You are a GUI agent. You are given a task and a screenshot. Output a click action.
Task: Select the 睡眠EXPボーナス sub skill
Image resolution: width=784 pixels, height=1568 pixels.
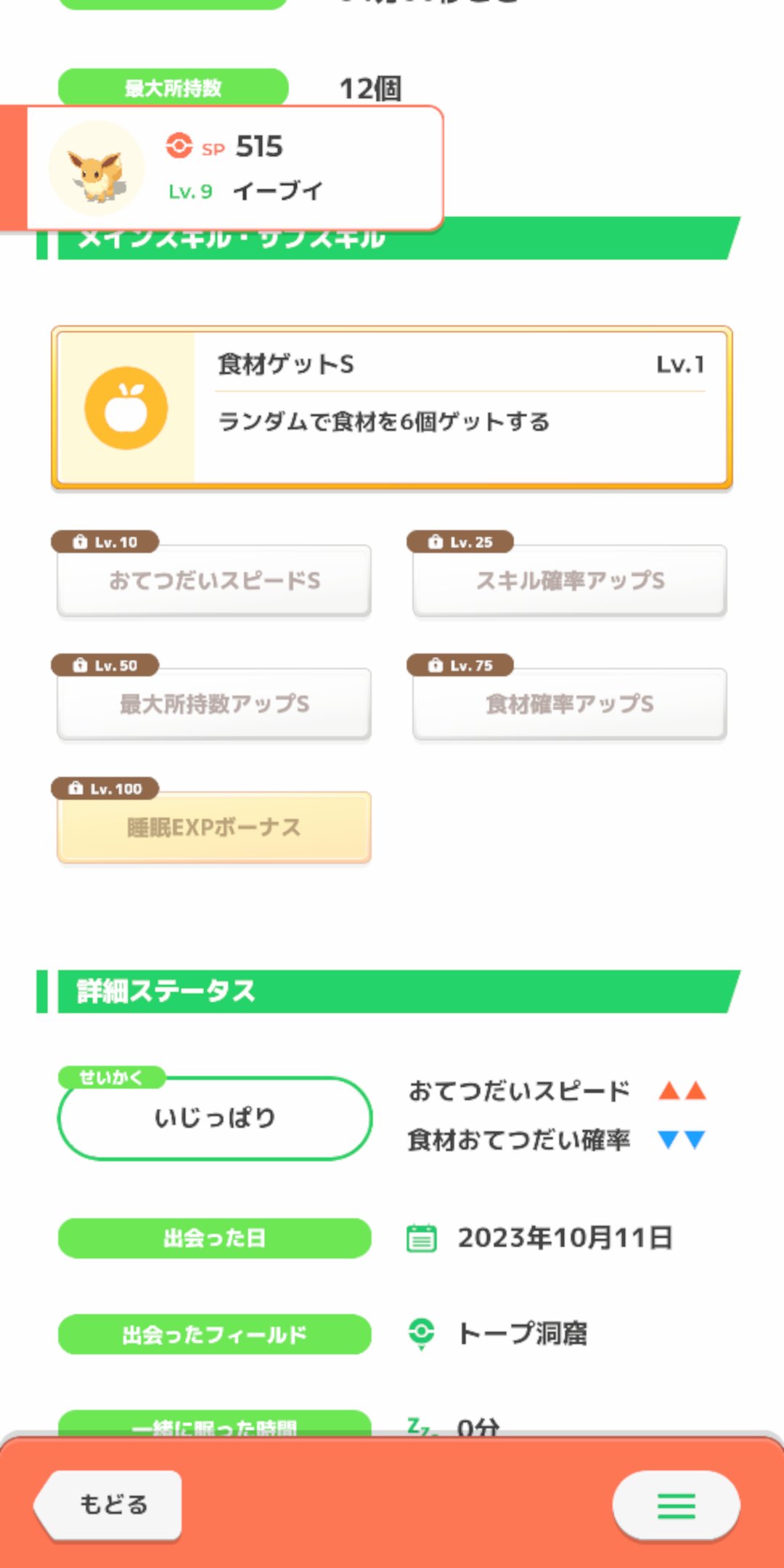coord(214,828)
